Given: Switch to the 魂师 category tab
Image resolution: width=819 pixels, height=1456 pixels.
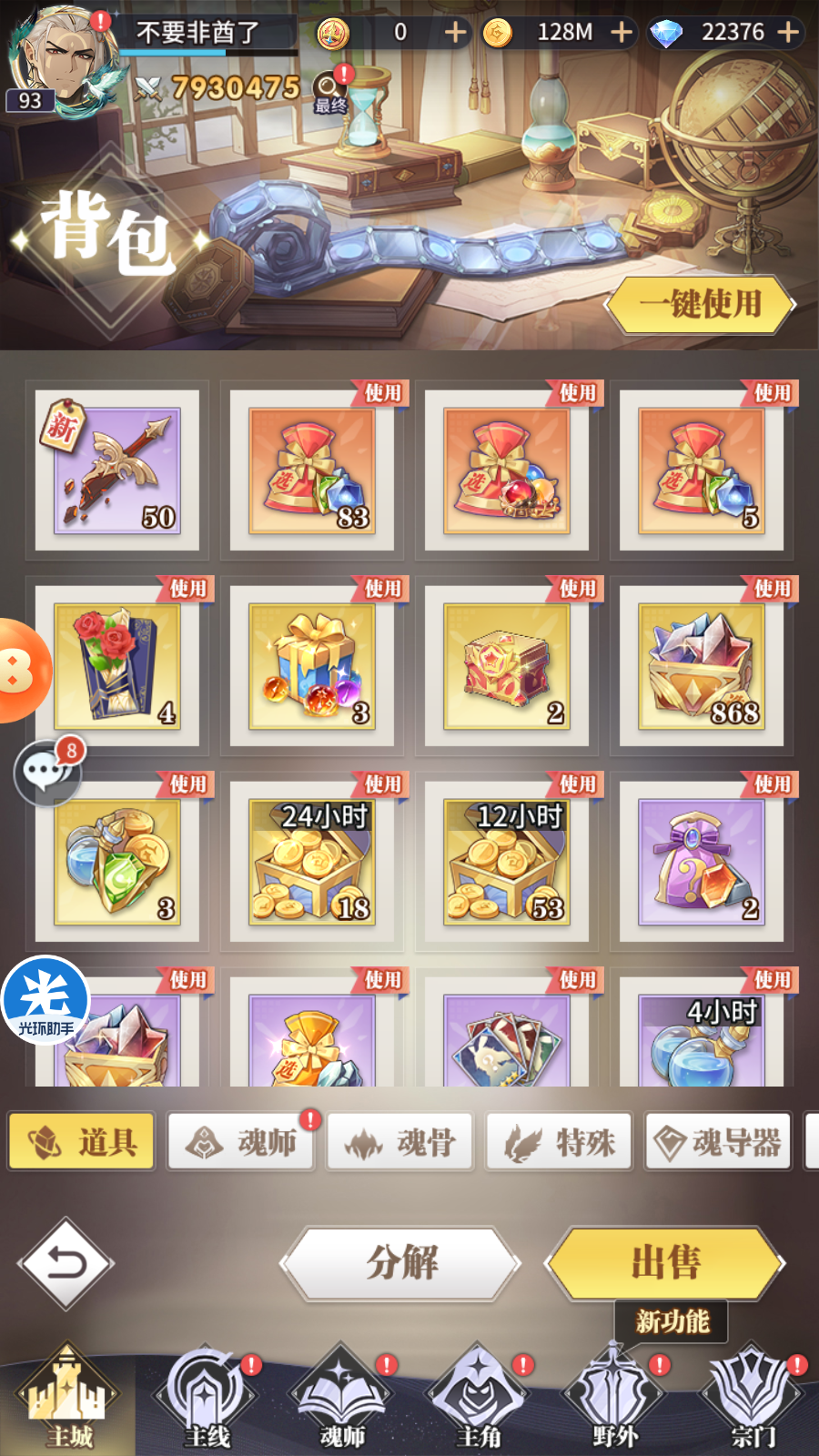Looking at the screenshot, I should tap(242, 1142).
